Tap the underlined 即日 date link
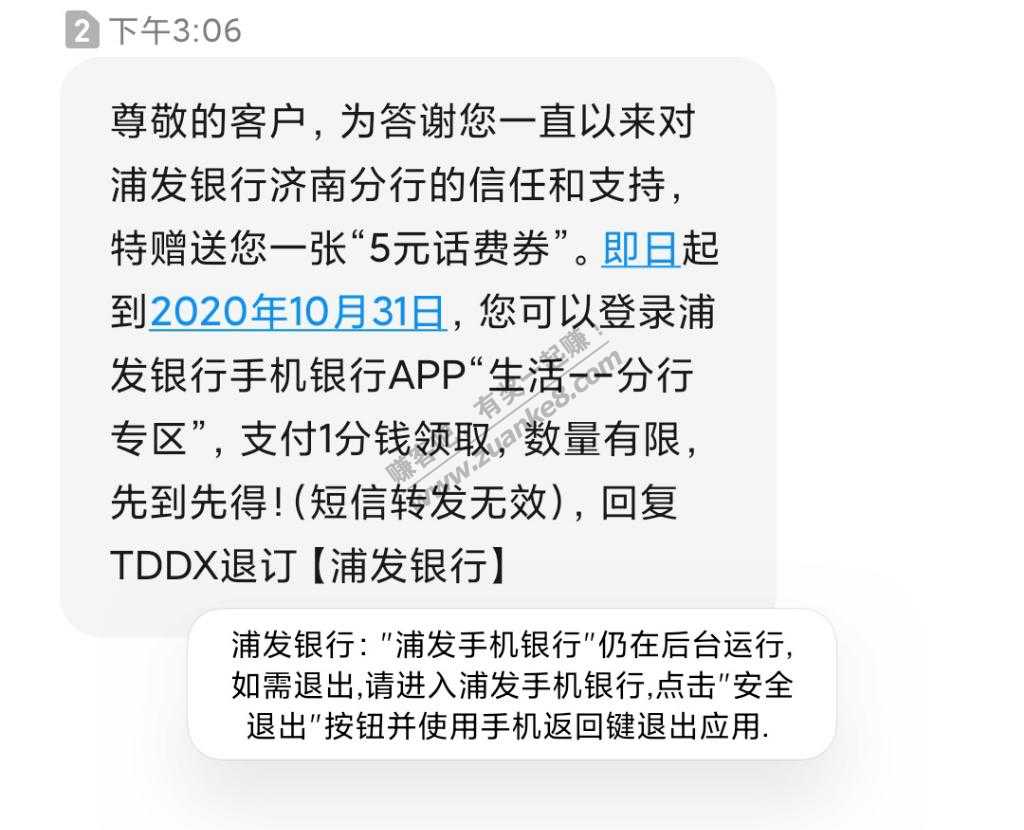This screenshot has height=830, width=1024. point(641,250)
